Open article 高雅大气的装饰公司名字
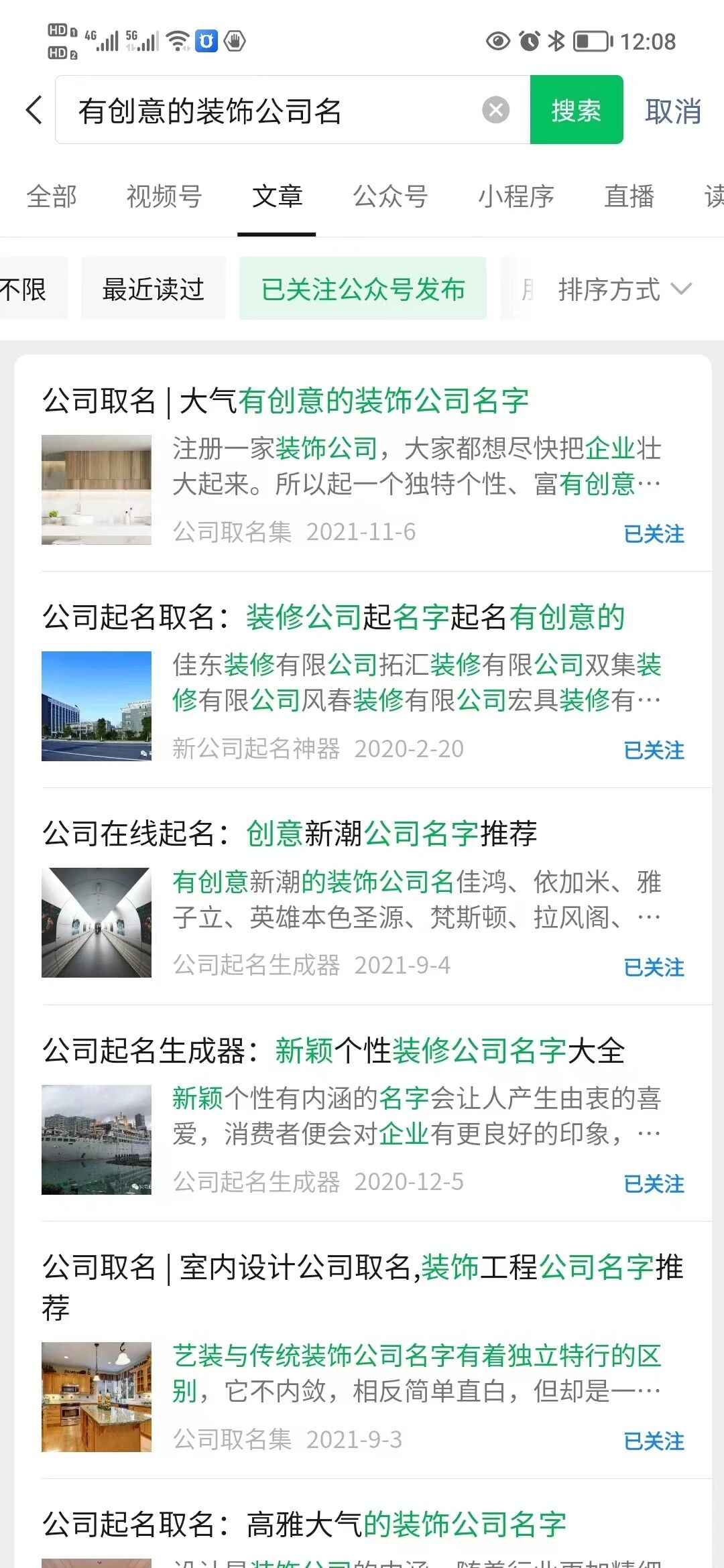The image size is (724, 1568). coord(304,1525)
